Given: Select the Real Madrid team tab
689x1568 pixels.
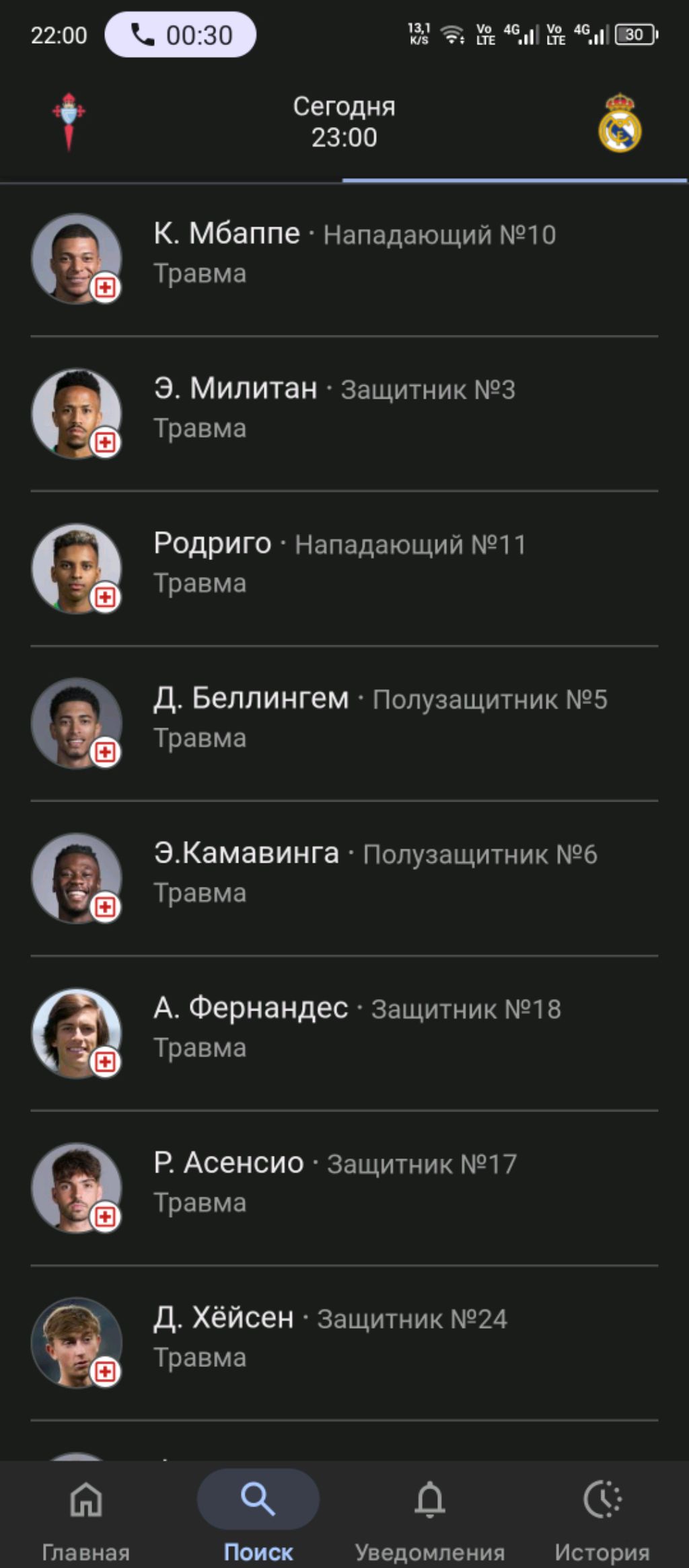Looking at the screenshot, I should (x=619, y=123).
